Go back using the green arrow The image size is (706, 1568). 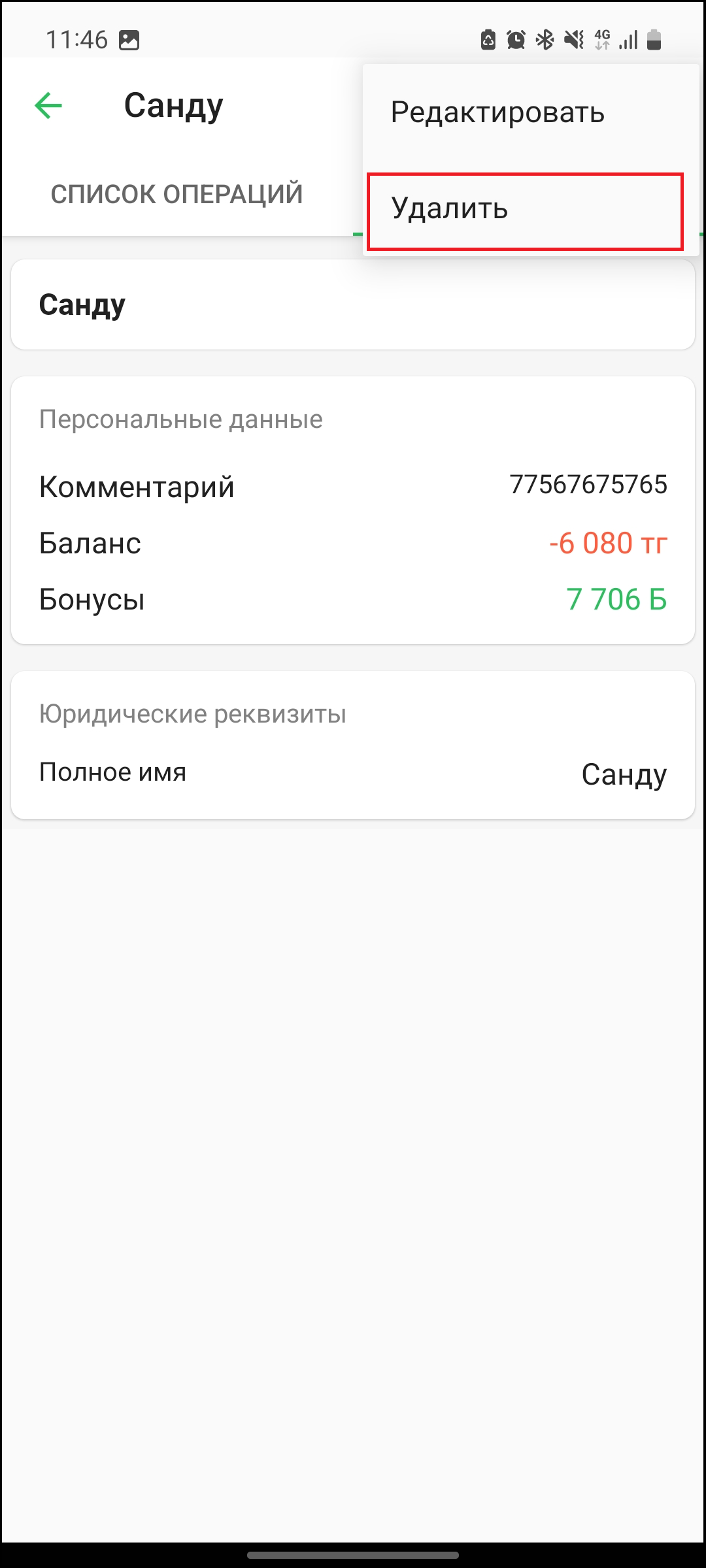[48, 106]
